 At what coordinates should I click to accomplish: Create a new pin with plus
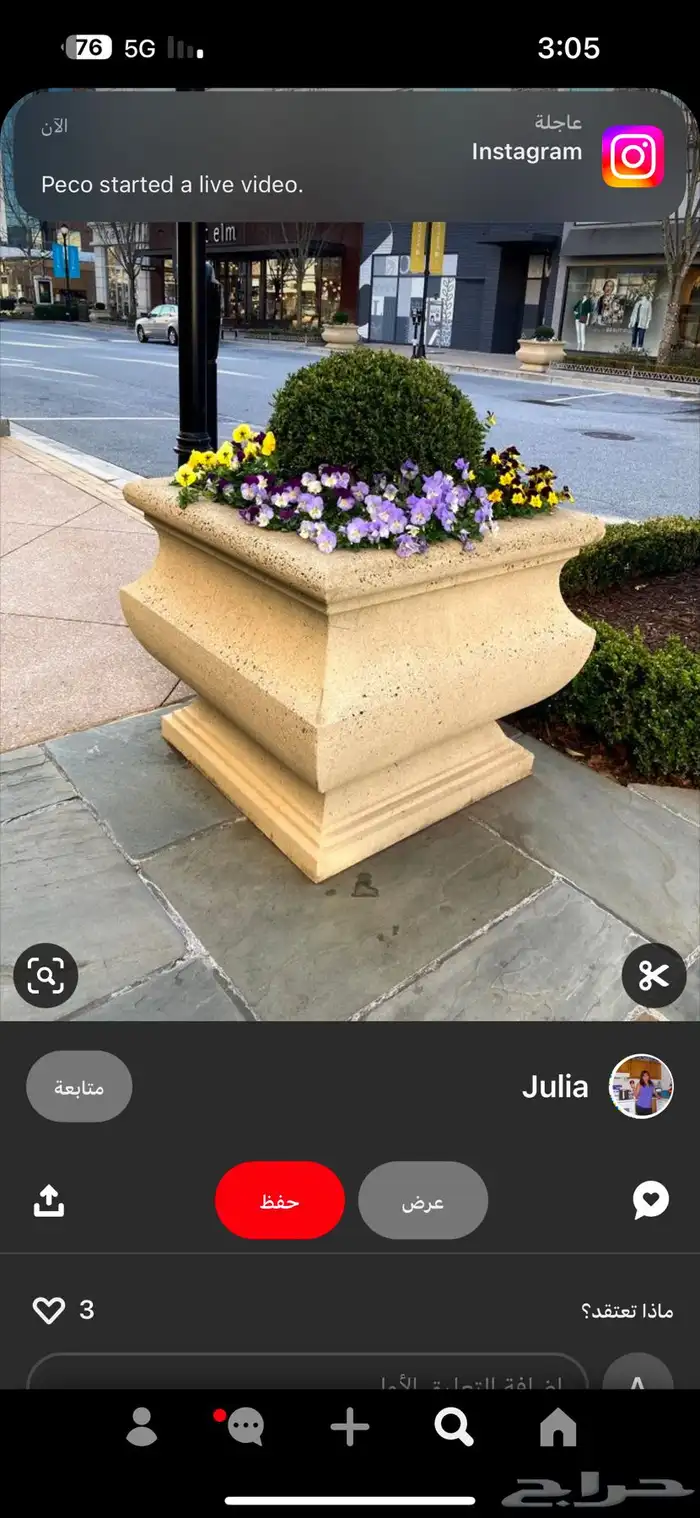(350, 1428)
